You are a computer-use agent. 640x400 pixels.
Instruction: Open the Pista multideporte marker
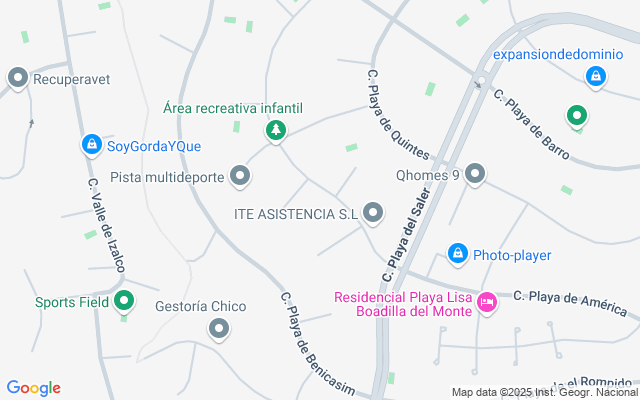click(x=240, y=177)
